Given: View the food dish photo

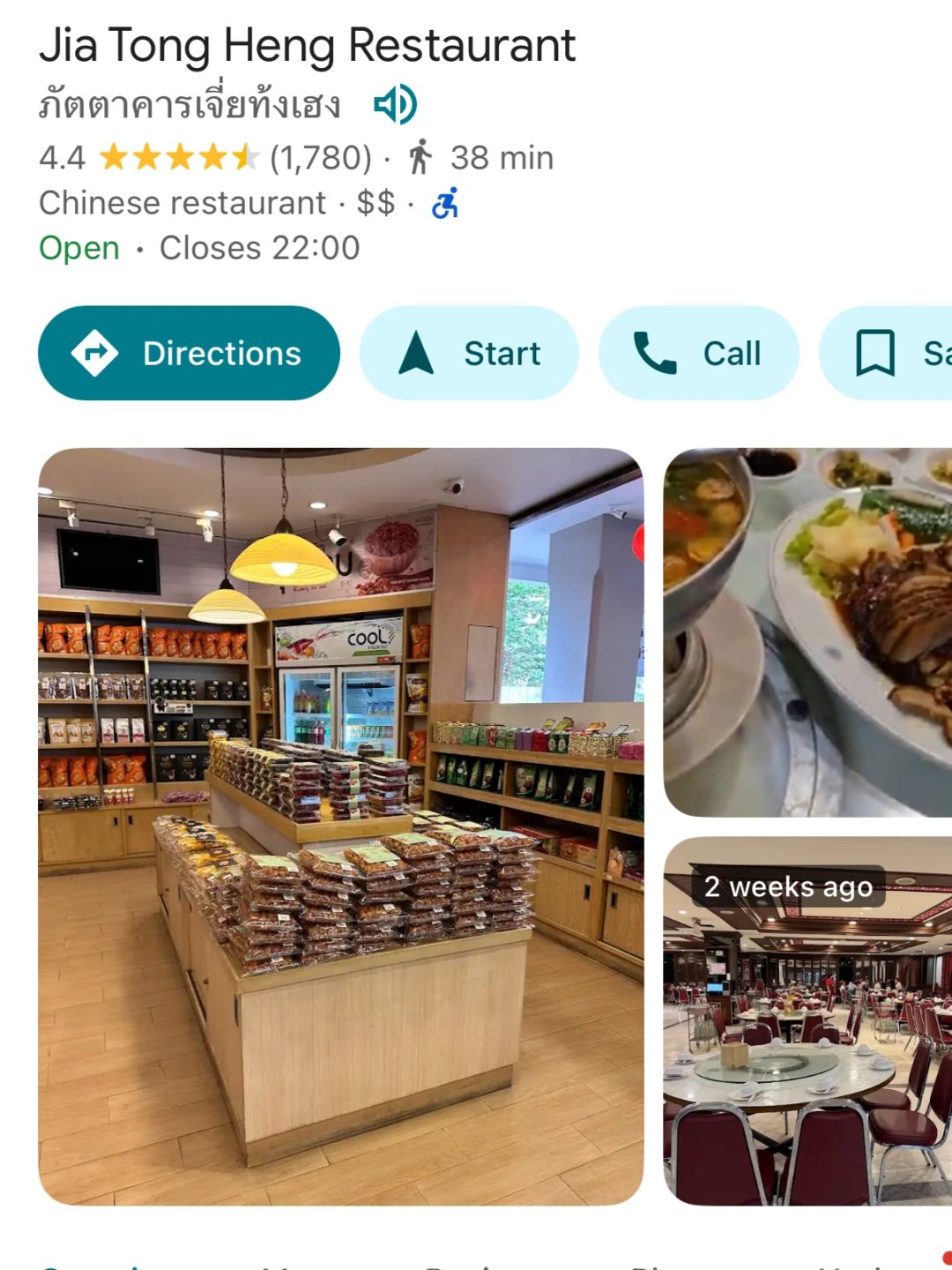Looking at the screenshot, I should pyautogui.click(x=807, y=631).
